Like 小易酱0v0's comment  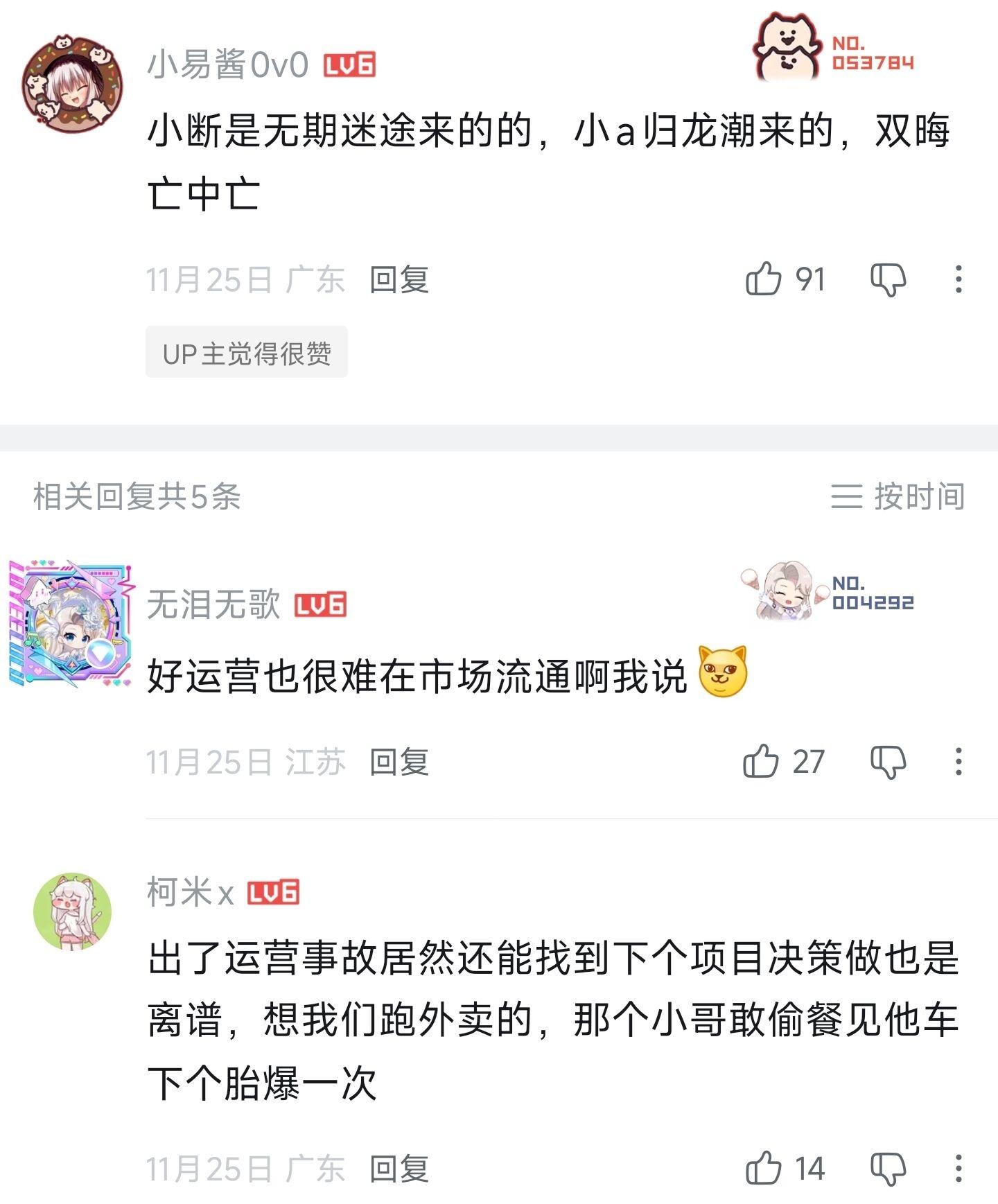(763, 279)
